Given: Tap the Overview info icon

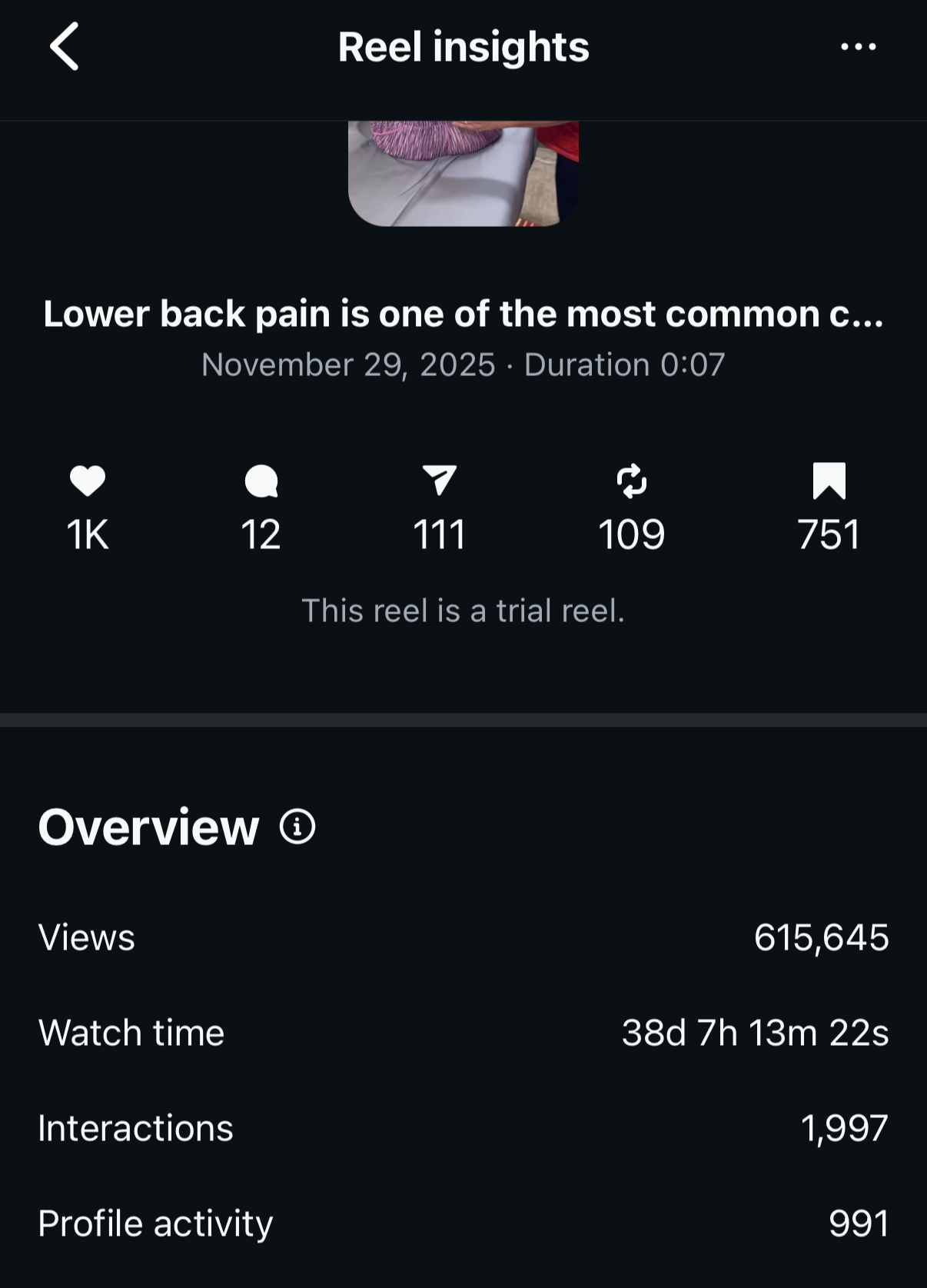Looking at the screenshot, I should (x=297, y=827).
